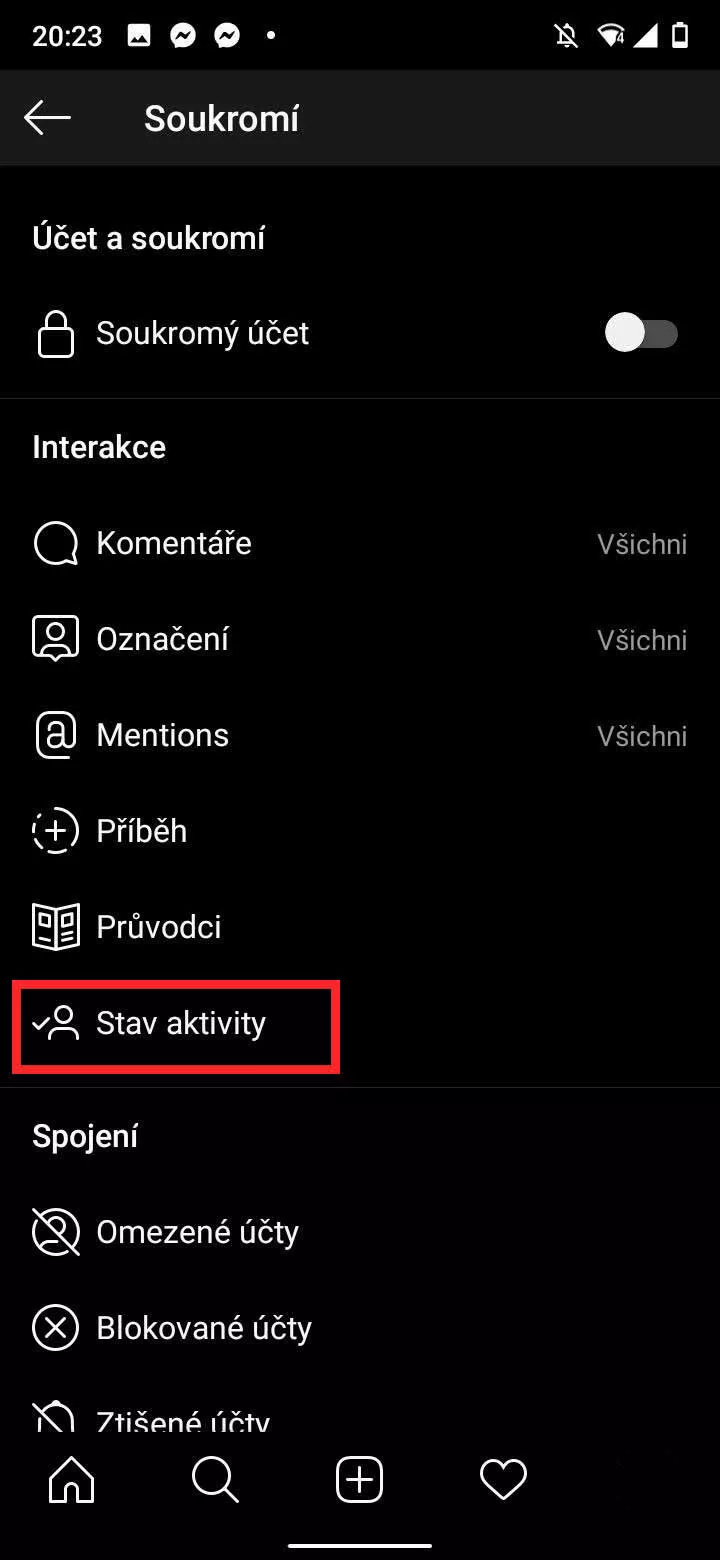Open Omezené účty

pyautogui.click(x=360, y=1232)
